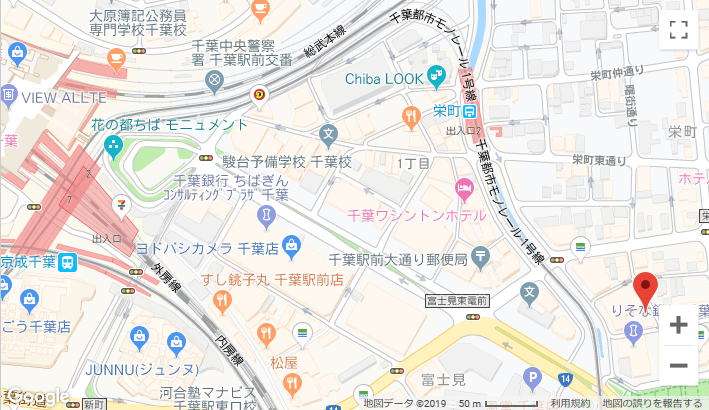Open the Google logo link
Image resolution: width=709 pixels, height=410 pixels.
pyautogui.click(x=35, y=397)
